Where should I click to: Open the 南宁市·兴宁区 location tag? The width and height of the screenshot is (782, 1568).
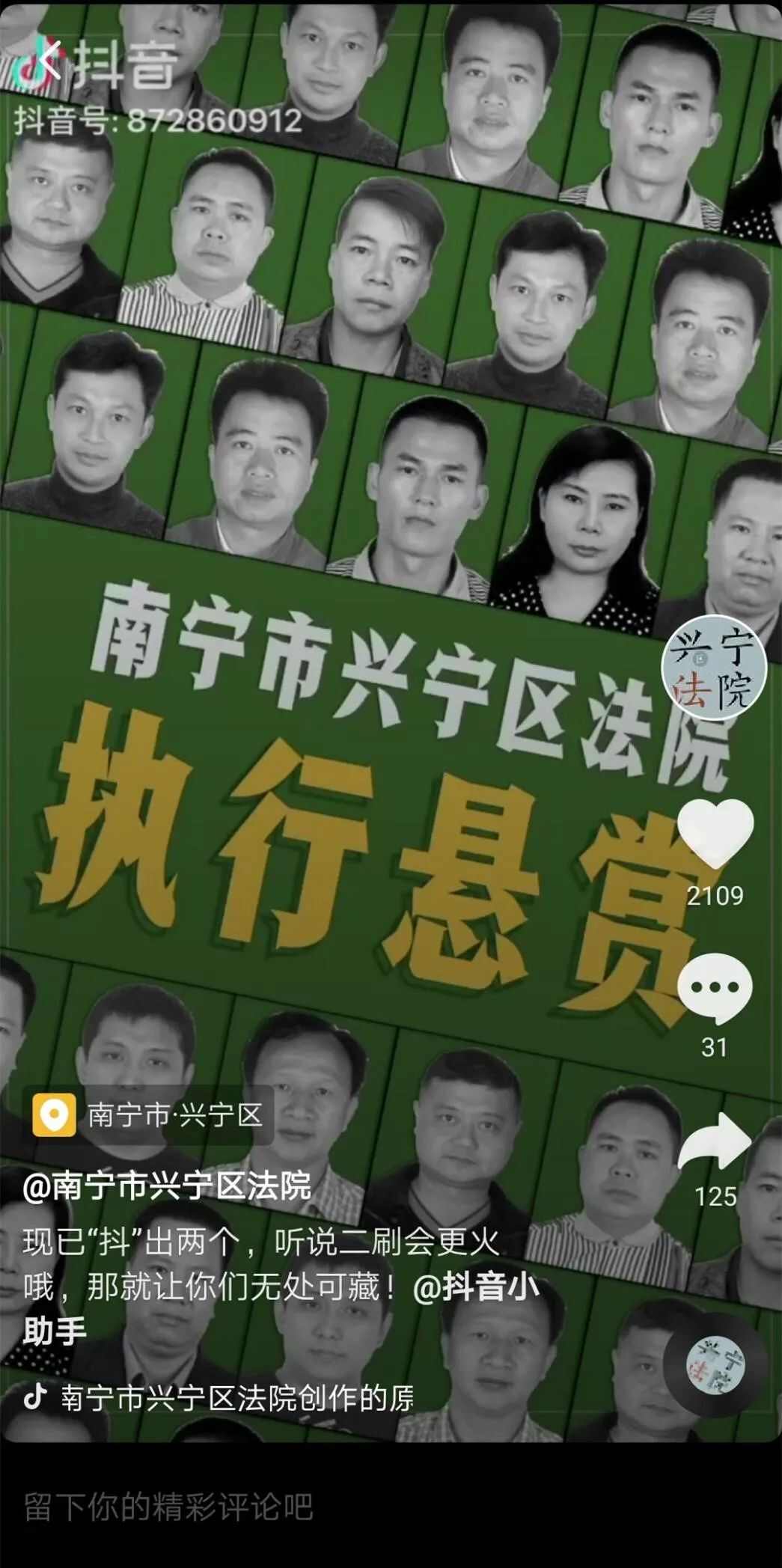(x=149, y=1115)
